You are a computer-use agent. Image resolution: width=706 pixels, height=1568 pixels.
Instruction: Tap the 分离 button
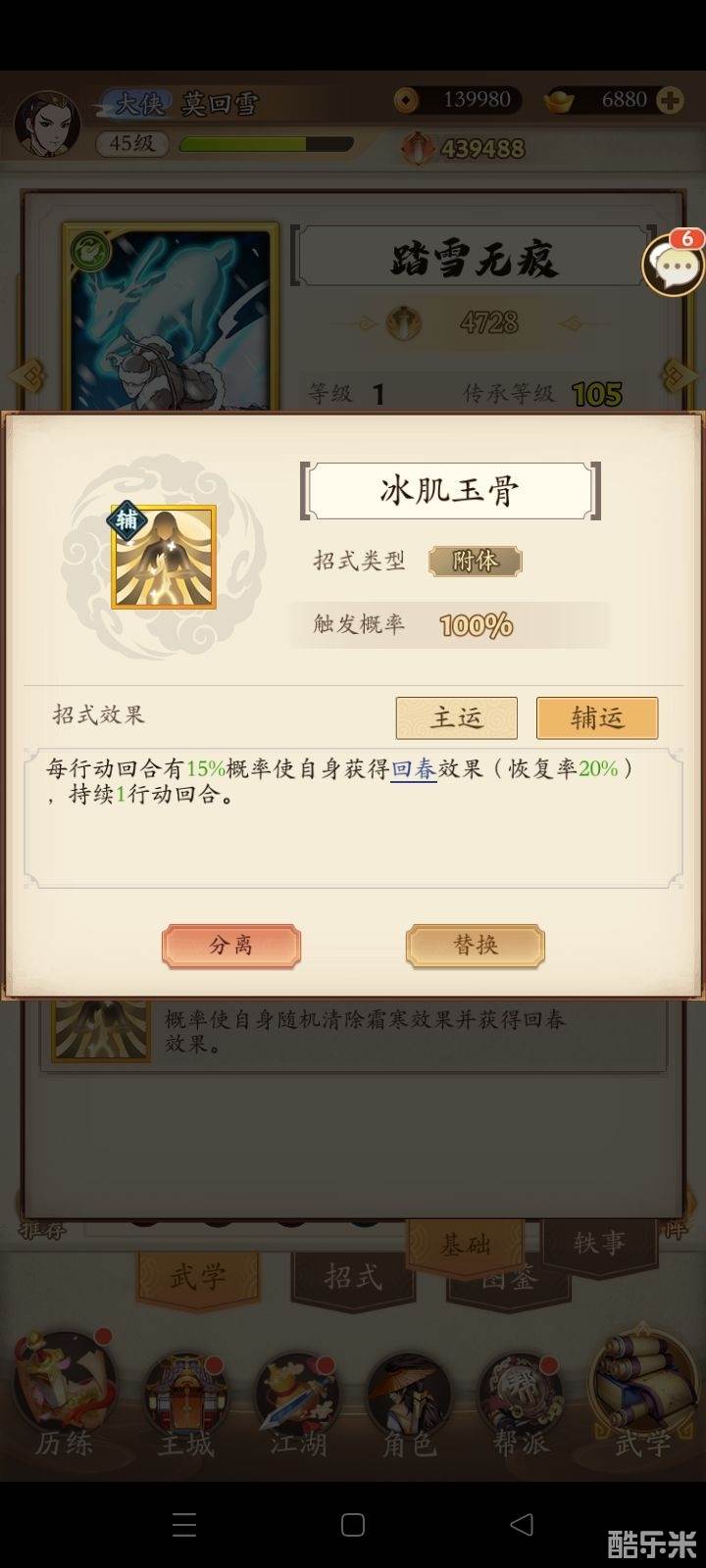click(x=230, y=946)
